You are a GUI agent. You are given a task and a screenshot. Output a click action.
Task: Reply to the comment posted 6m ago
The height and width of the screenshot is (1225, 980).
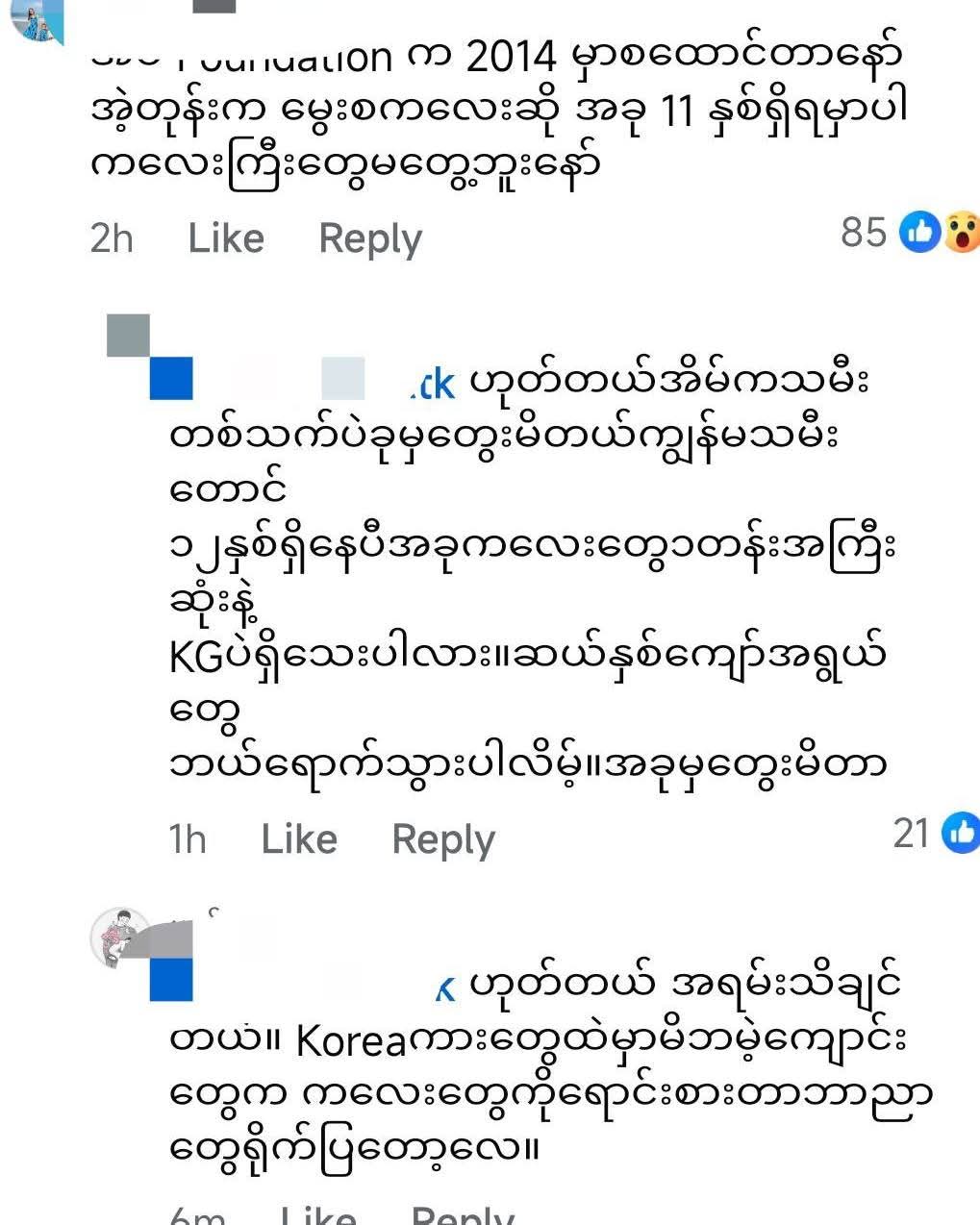pos(463,1215)
